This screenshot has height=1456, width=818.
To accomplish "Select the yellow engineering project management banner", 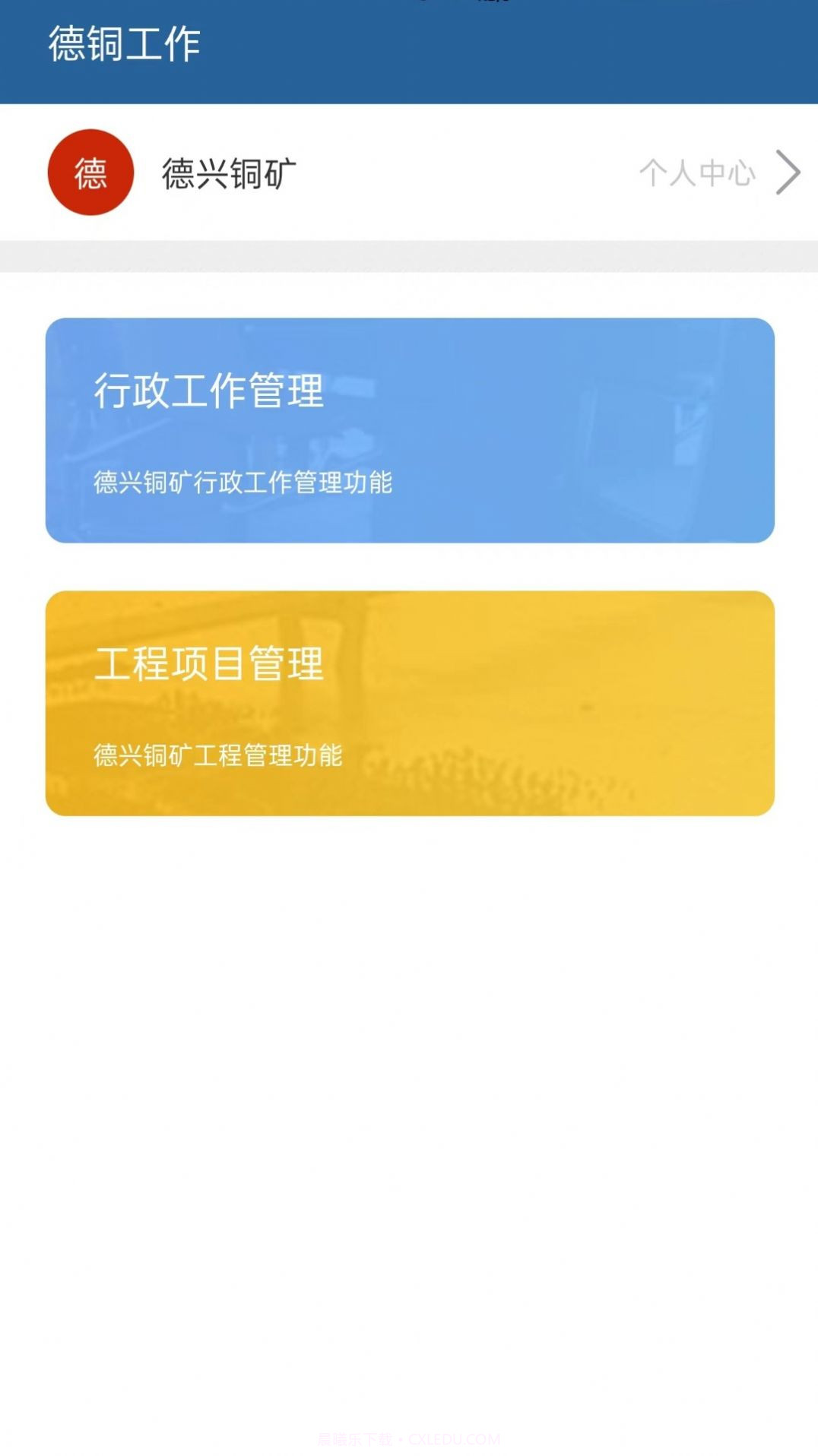I will click(x=409, y=703).
